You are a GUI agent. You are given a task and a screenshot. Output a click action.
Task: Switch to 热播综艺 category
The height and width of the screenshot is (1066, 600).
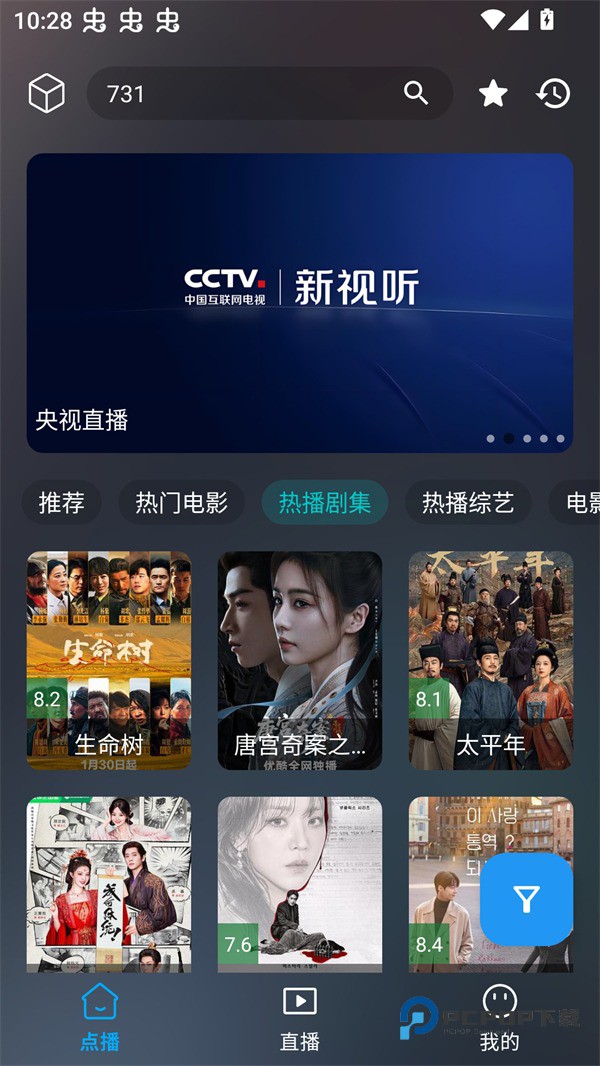coord(468,503)
